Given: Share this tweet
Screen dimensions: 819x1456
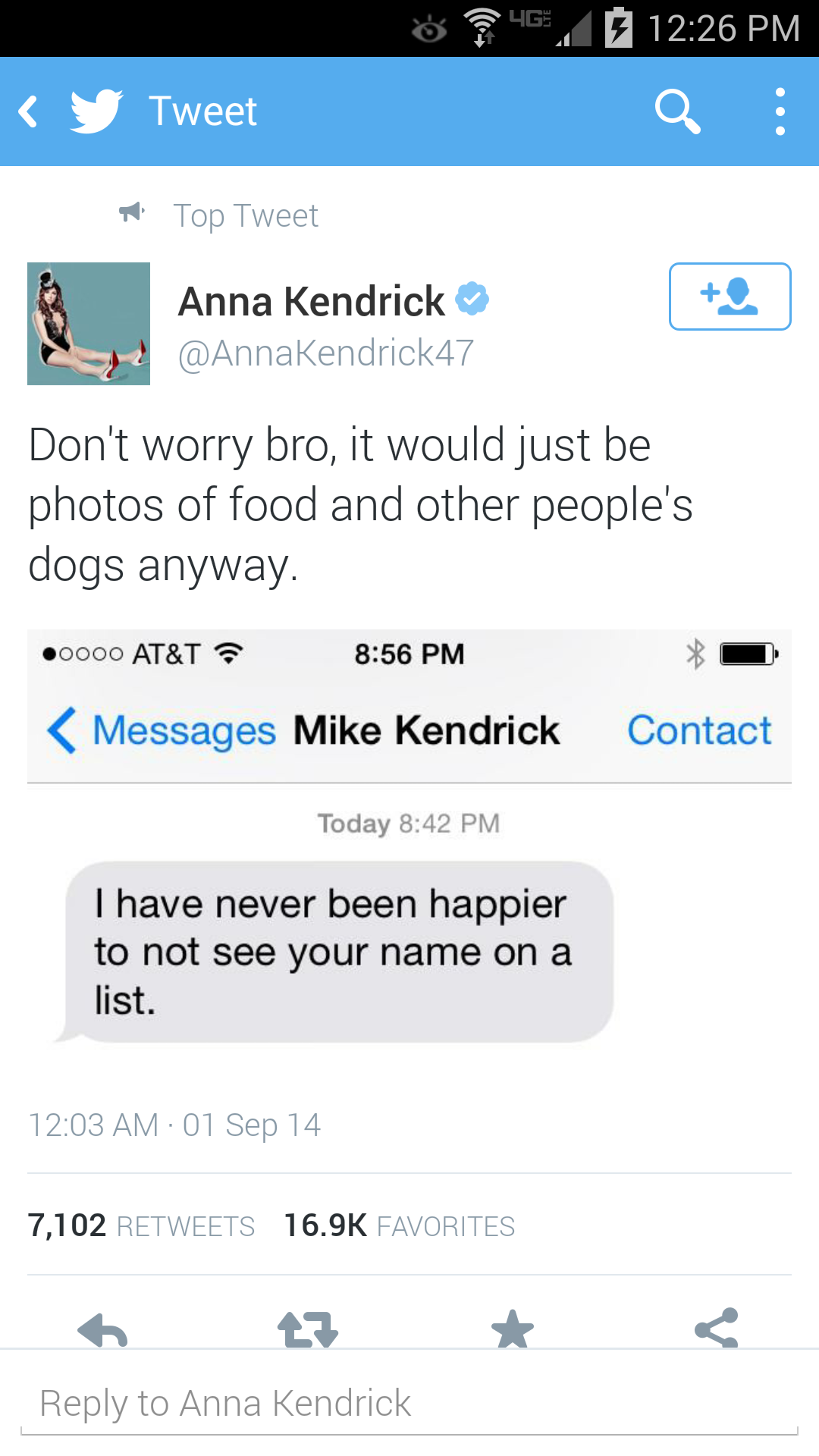Looking at the screenshot, I should click(x=716, y=1329).
